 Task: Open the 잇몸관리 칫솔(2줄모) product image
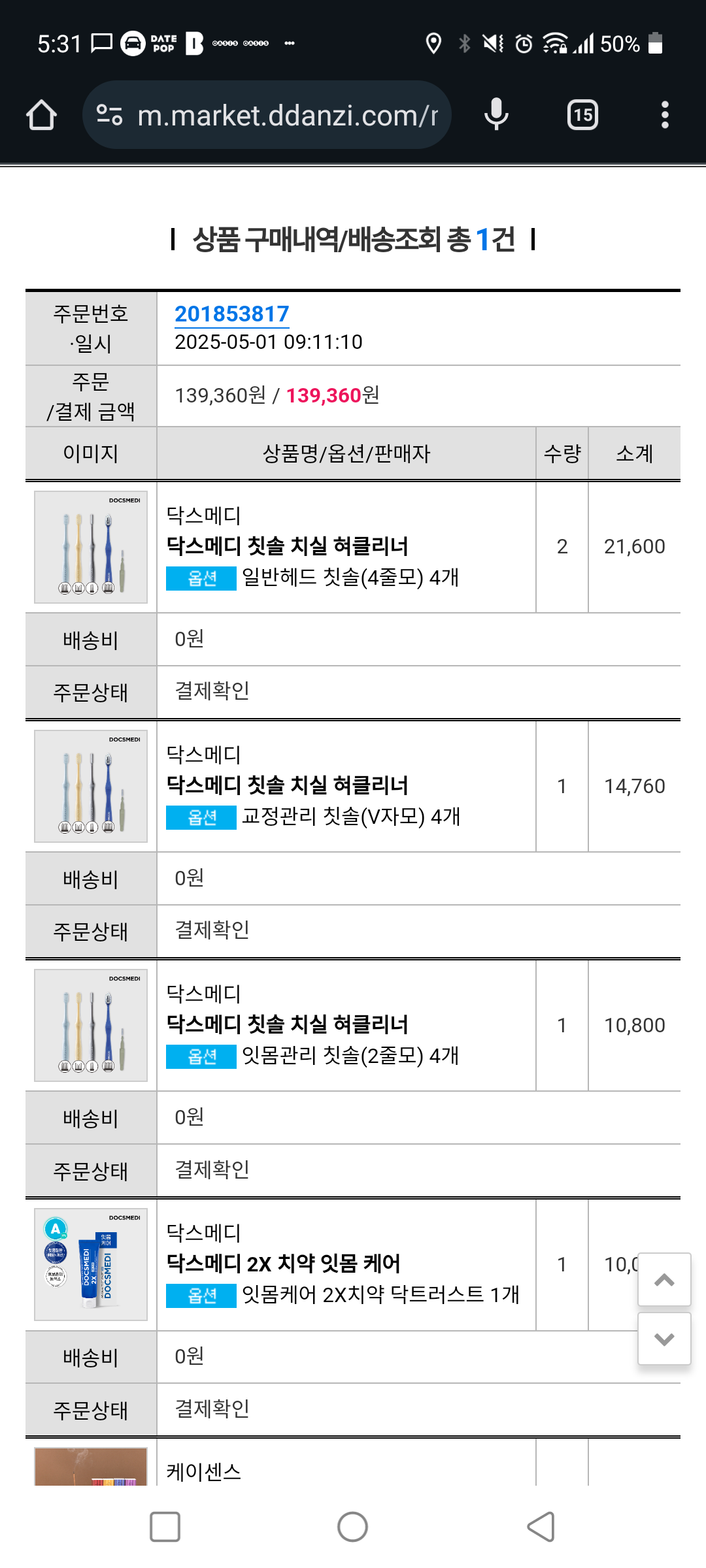tap(91, 1025)
